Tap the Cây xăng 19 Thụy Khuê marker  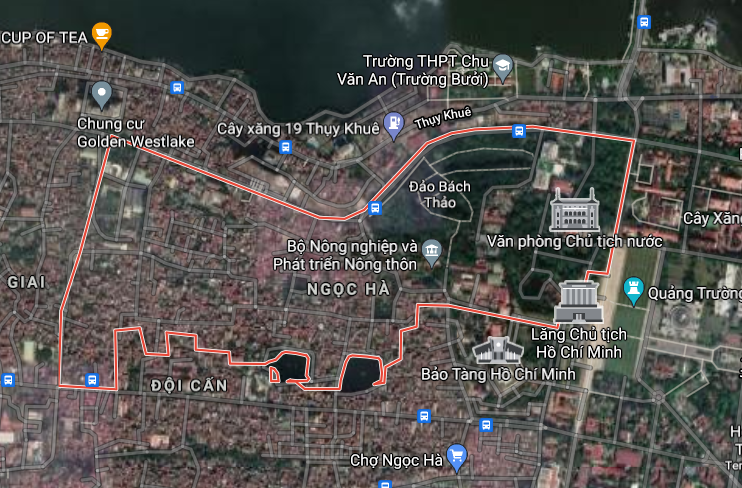(x=395, y=126)
